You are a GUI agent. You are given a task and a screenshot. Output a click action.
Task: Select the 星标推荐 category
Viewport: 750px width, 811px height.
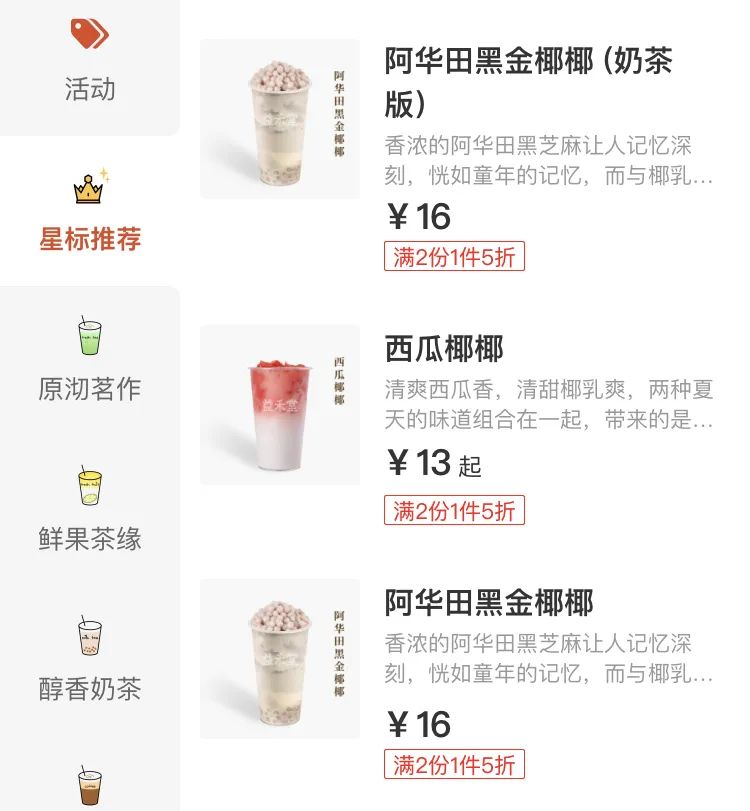click(x=90, y=212)
